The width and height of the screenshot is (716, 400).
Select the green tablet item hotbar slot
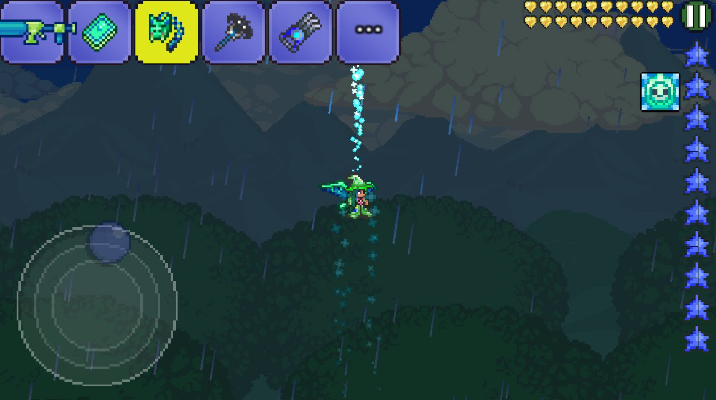tap(99, 31)
